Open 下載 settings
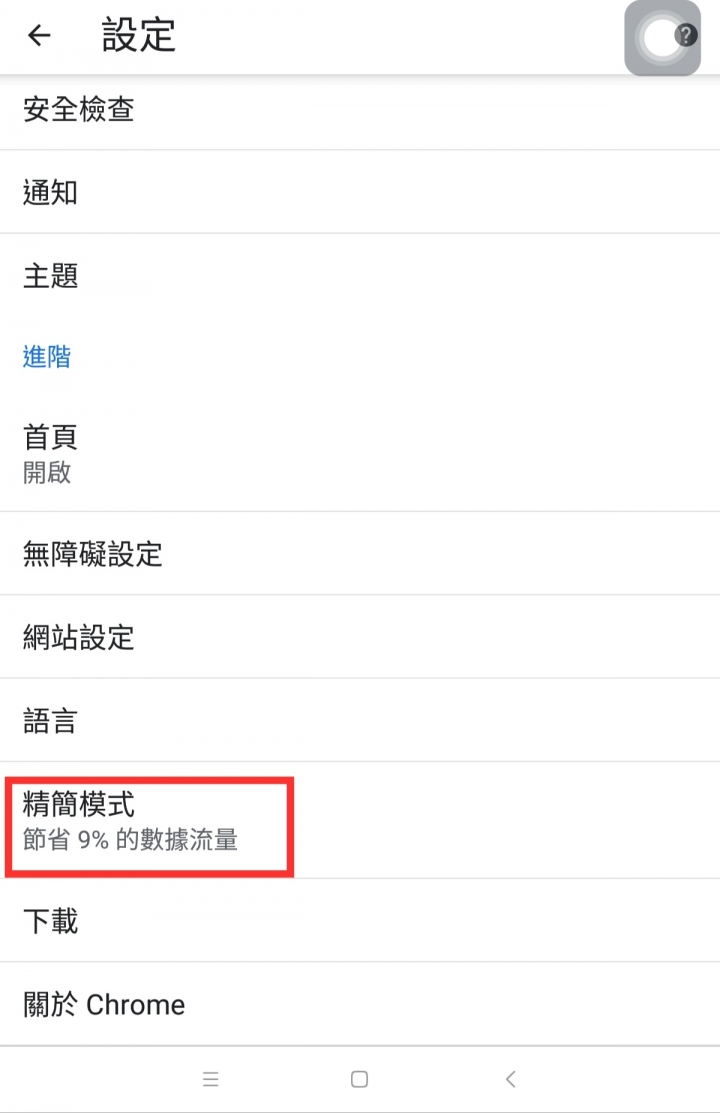 click(x=360, y=921)
